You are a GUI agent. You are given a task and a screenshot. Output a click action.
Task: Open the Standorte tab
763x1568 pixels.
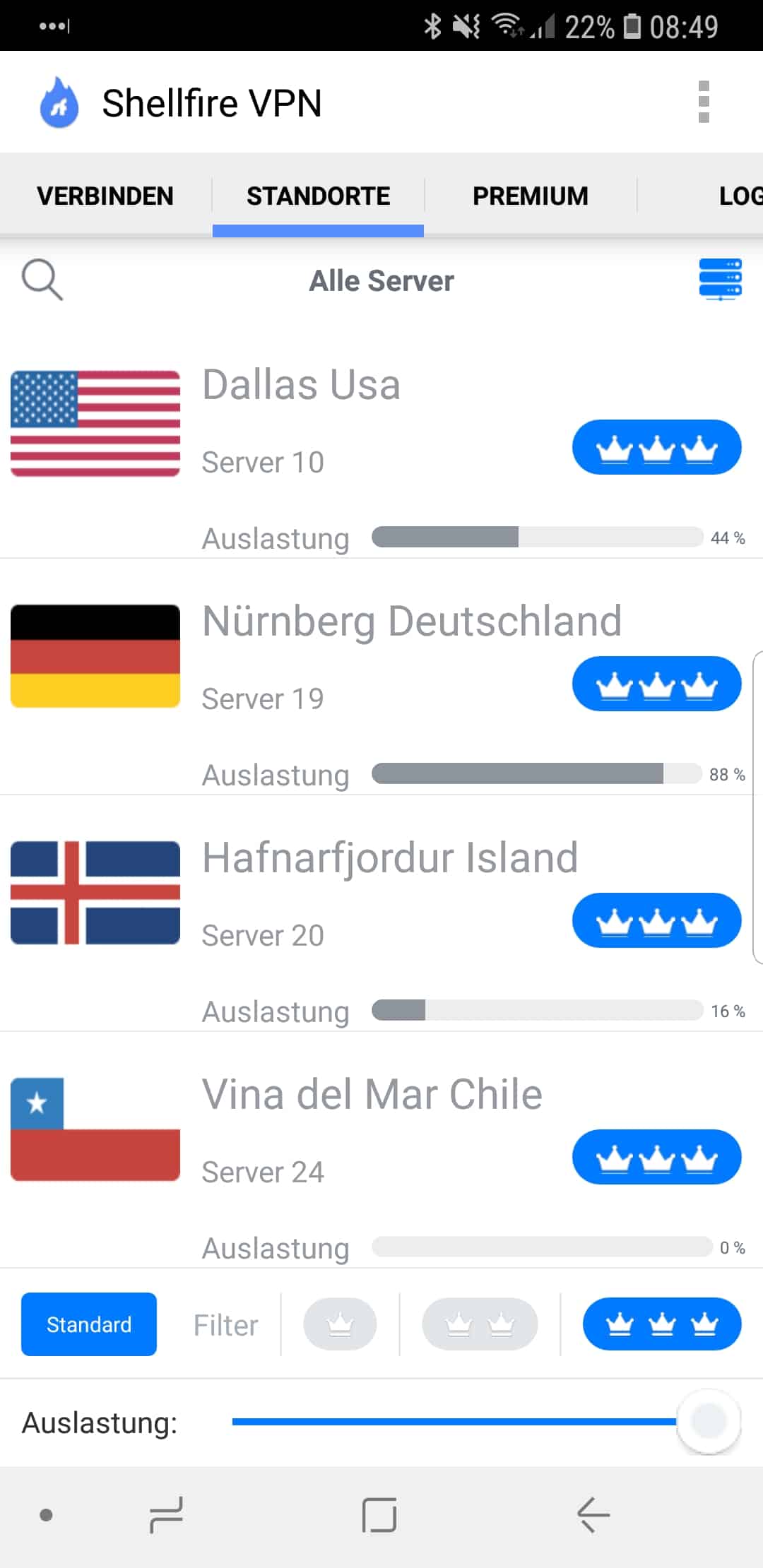coord(318,196)
